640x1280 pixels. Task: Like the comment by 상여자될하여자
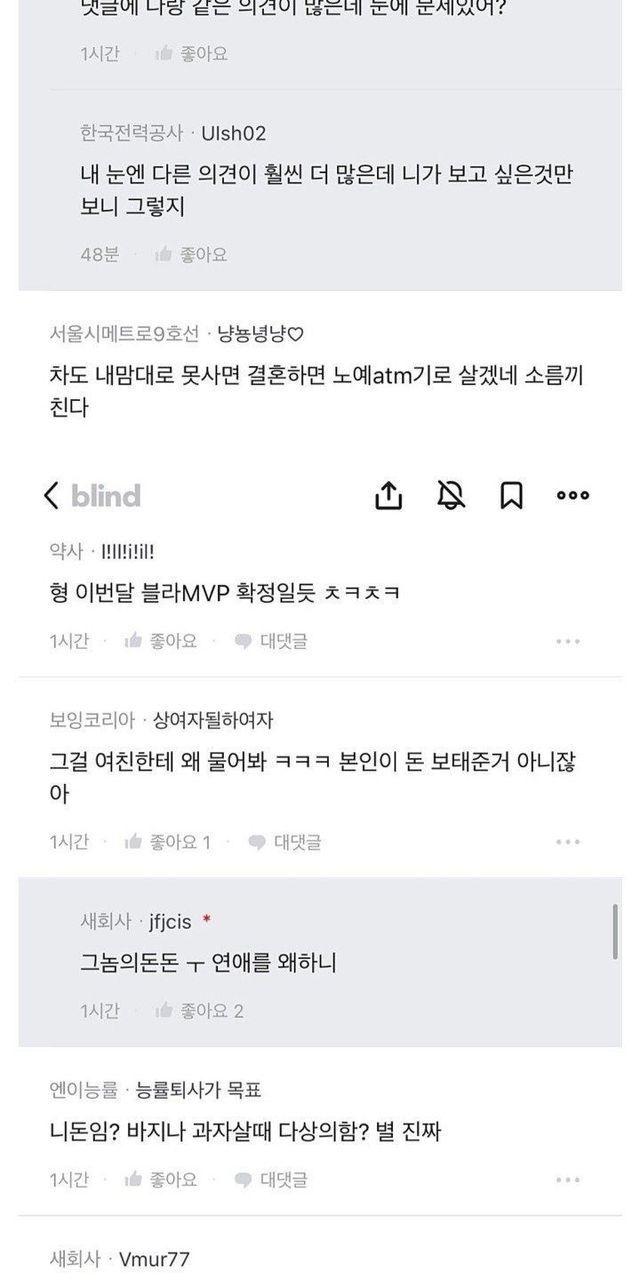click(167, 842)
